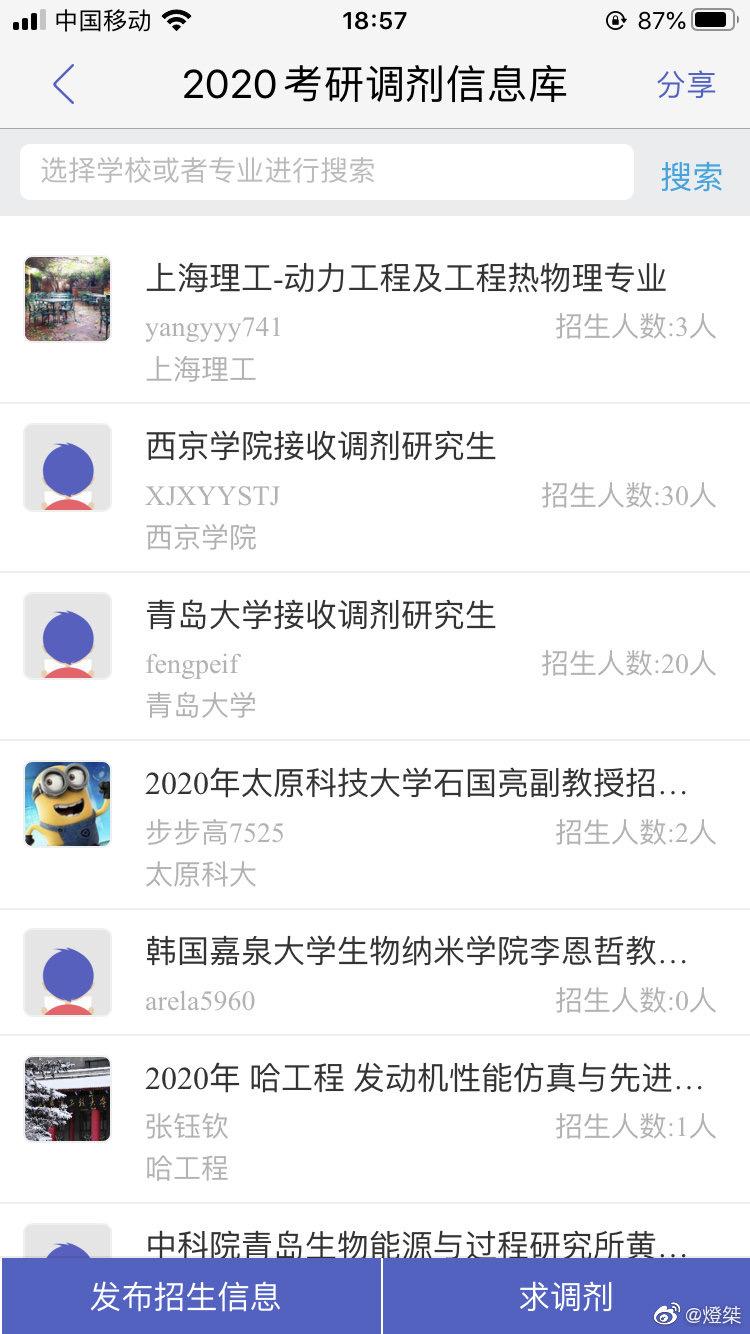750x1334 pixels.
Task: Open the 2020年 哈工程 发动机性能仿真 post
Action: [x=424, y=1079]
